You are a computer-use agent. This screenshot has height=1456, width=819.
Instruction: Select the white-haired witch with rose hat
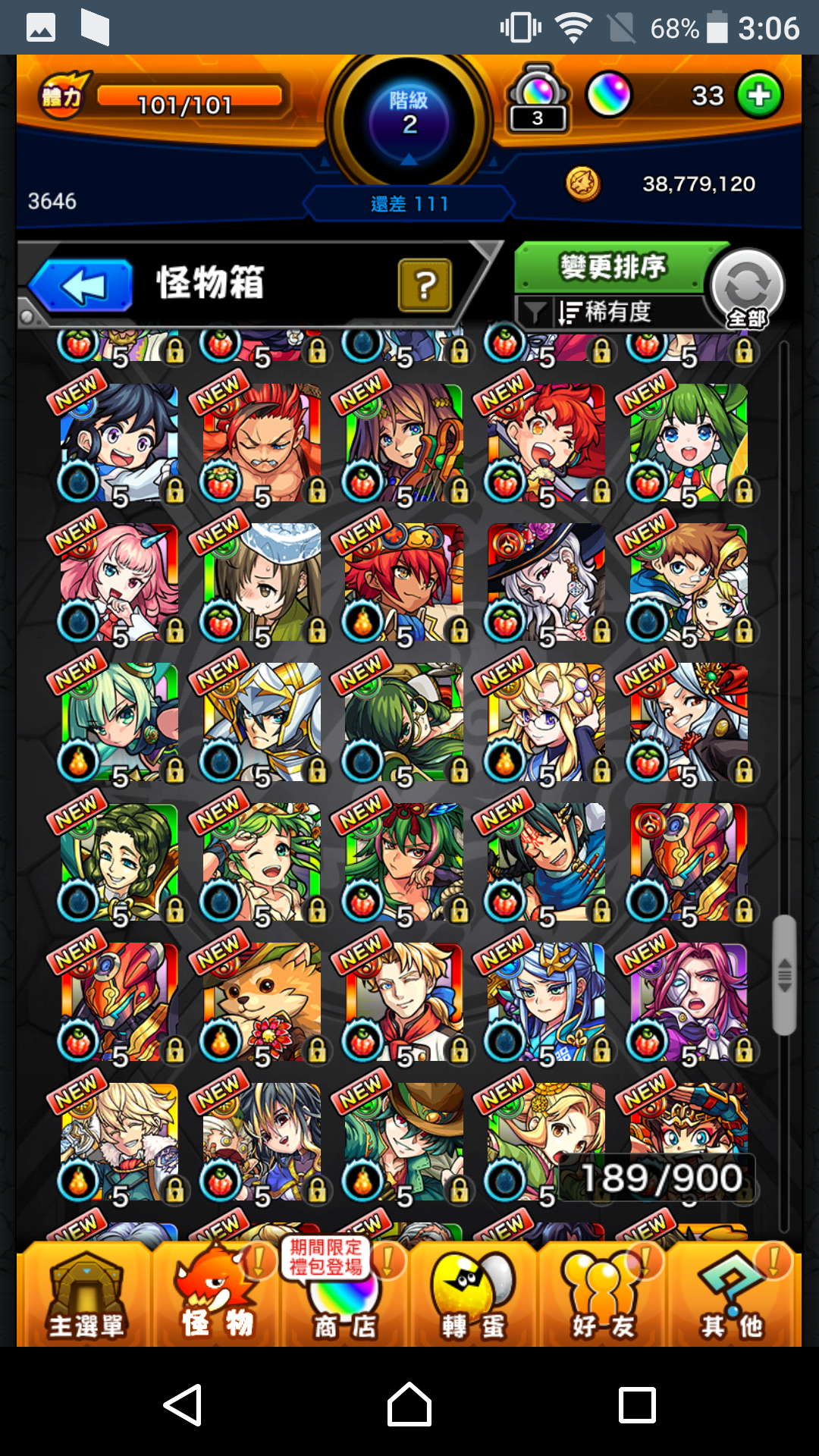(546, 582)
